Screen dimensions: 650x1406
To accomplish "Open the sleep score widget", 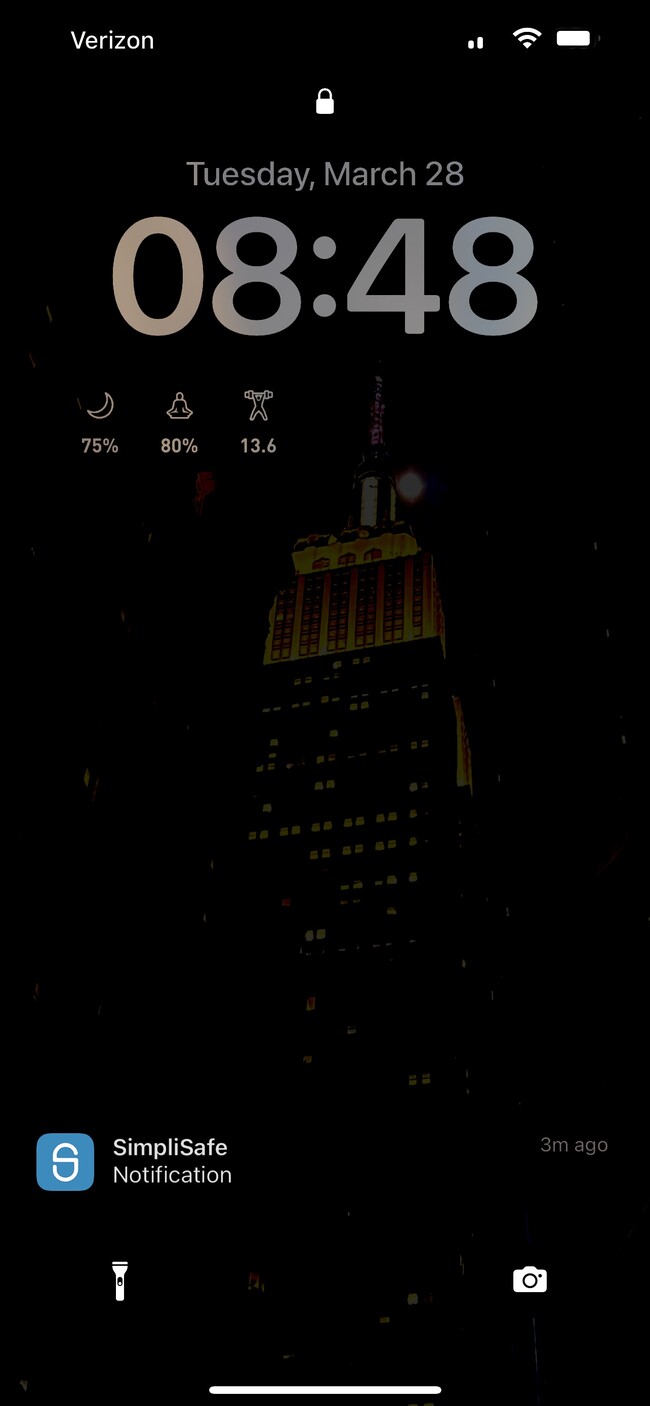I will (99, 422).
